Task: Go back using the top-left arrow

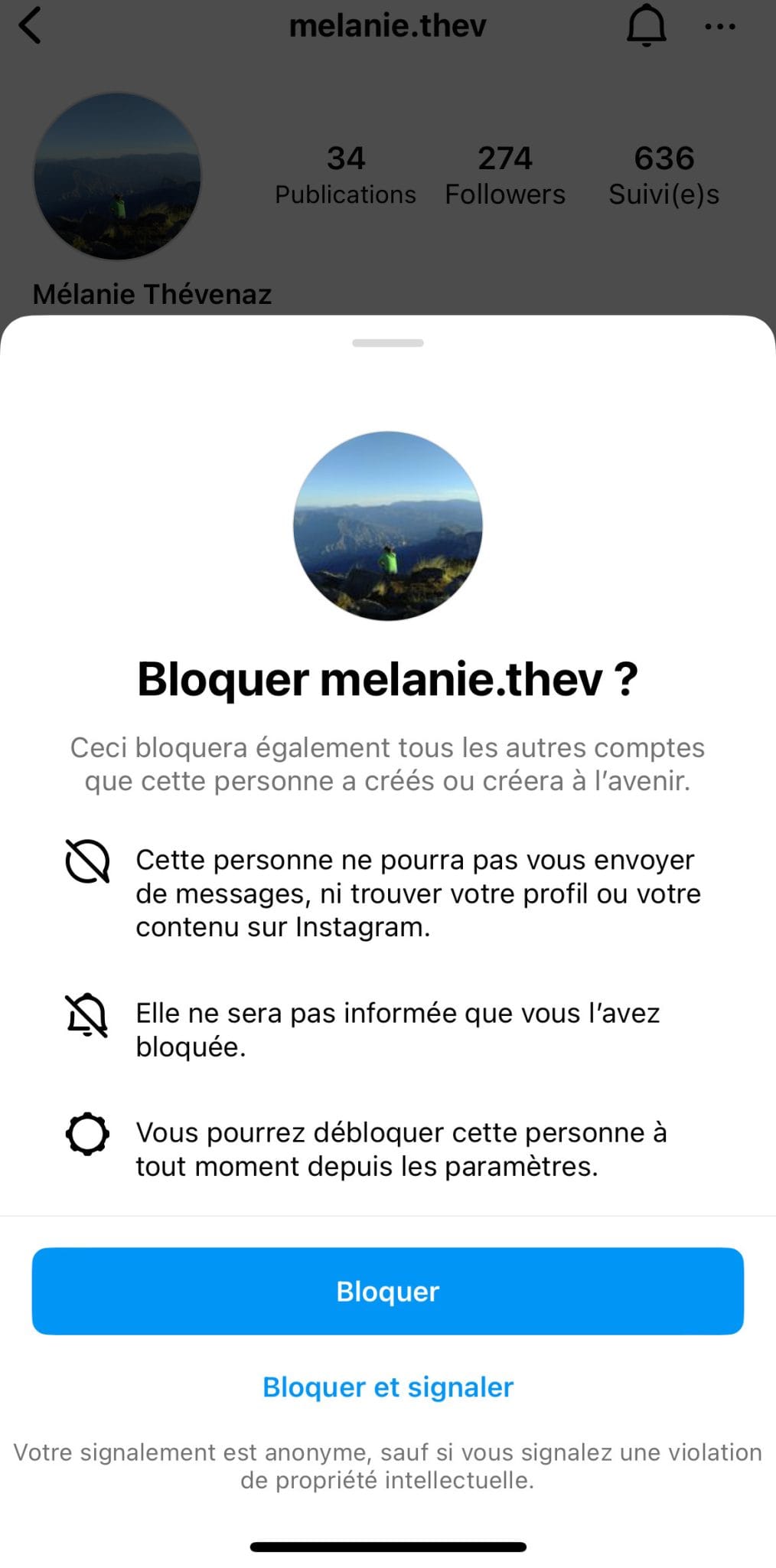Action: (30, 26)
